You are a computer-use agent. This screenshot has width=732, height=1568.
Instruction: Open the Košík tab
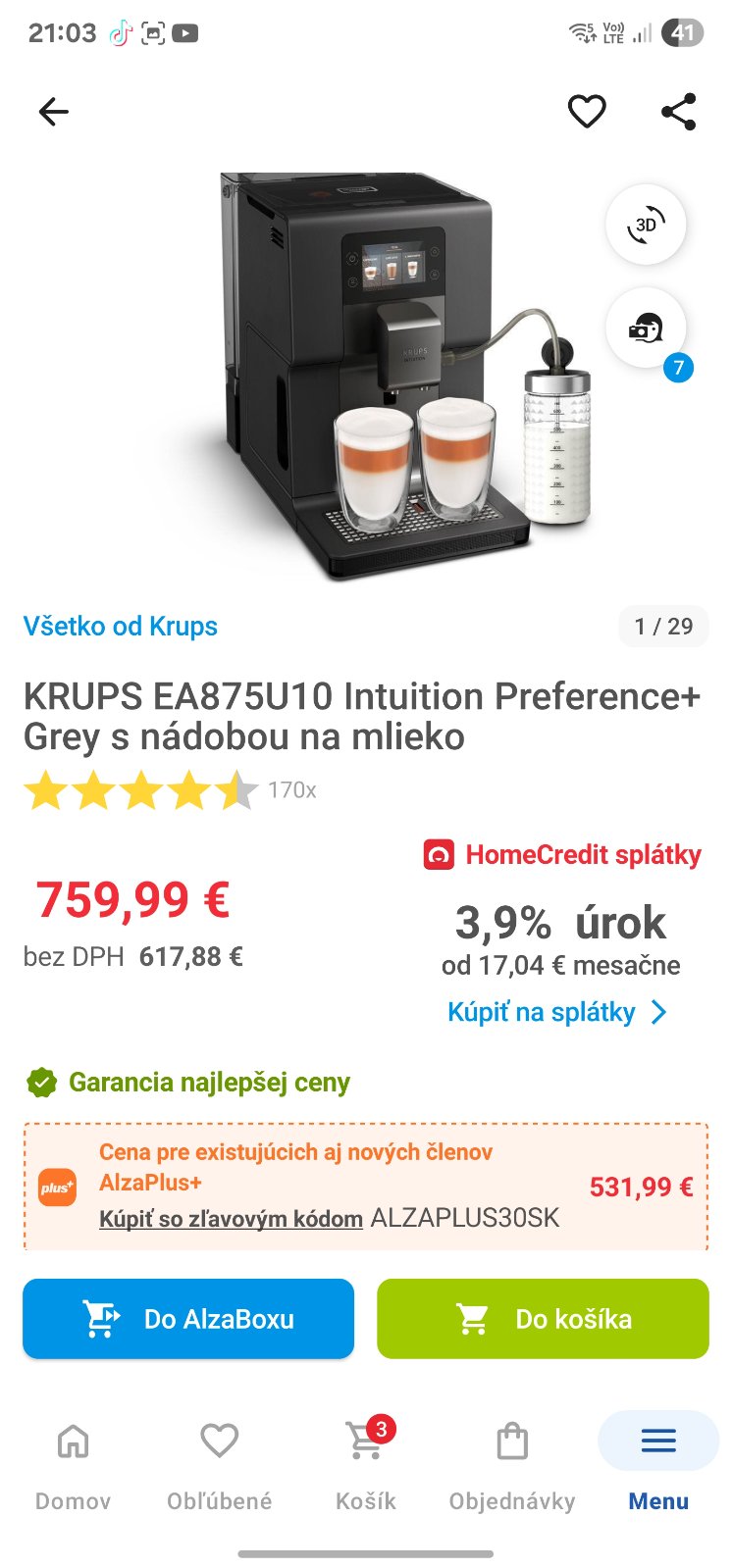pyautogui.click(x=365, y=1461)
